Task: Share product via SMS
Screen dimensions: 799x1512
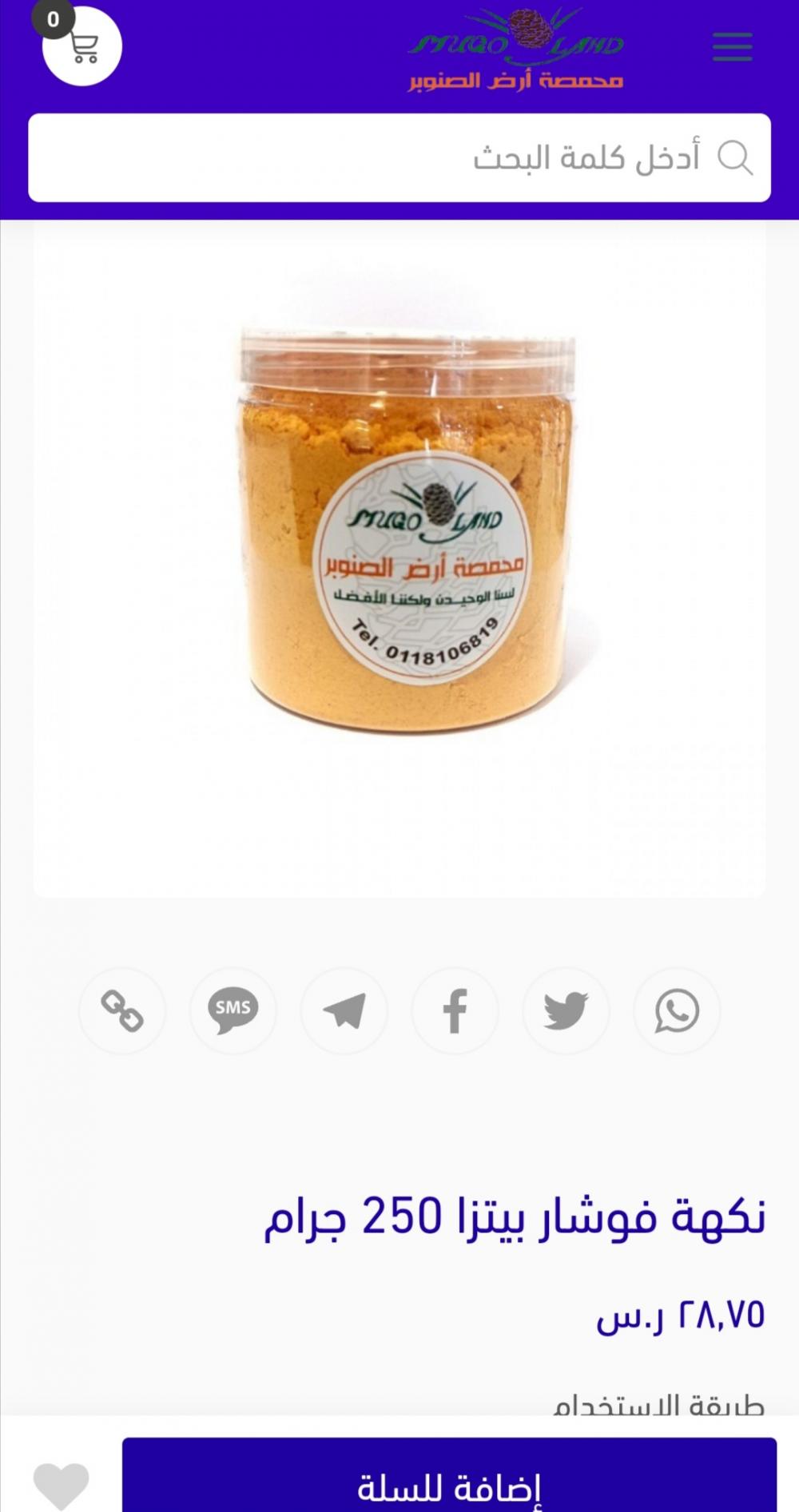Action: tap(233, 1010)
